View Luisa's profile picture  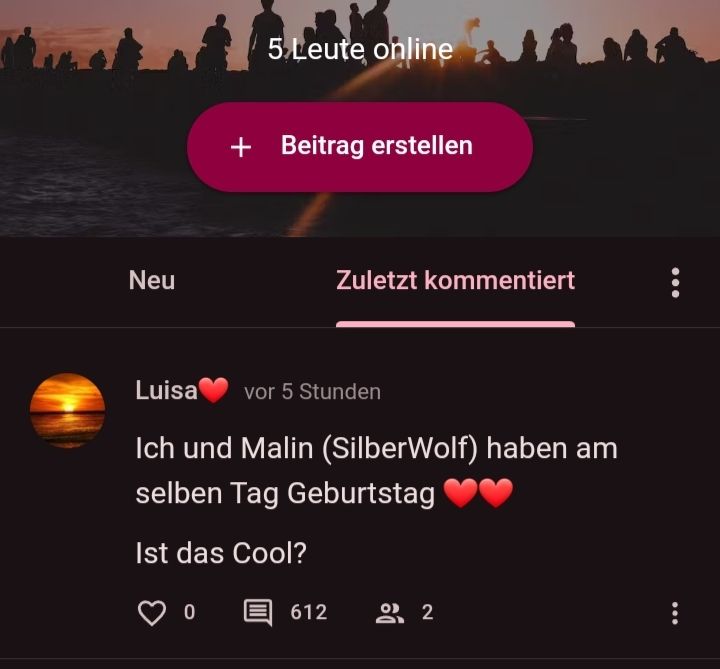coord(68,410)
